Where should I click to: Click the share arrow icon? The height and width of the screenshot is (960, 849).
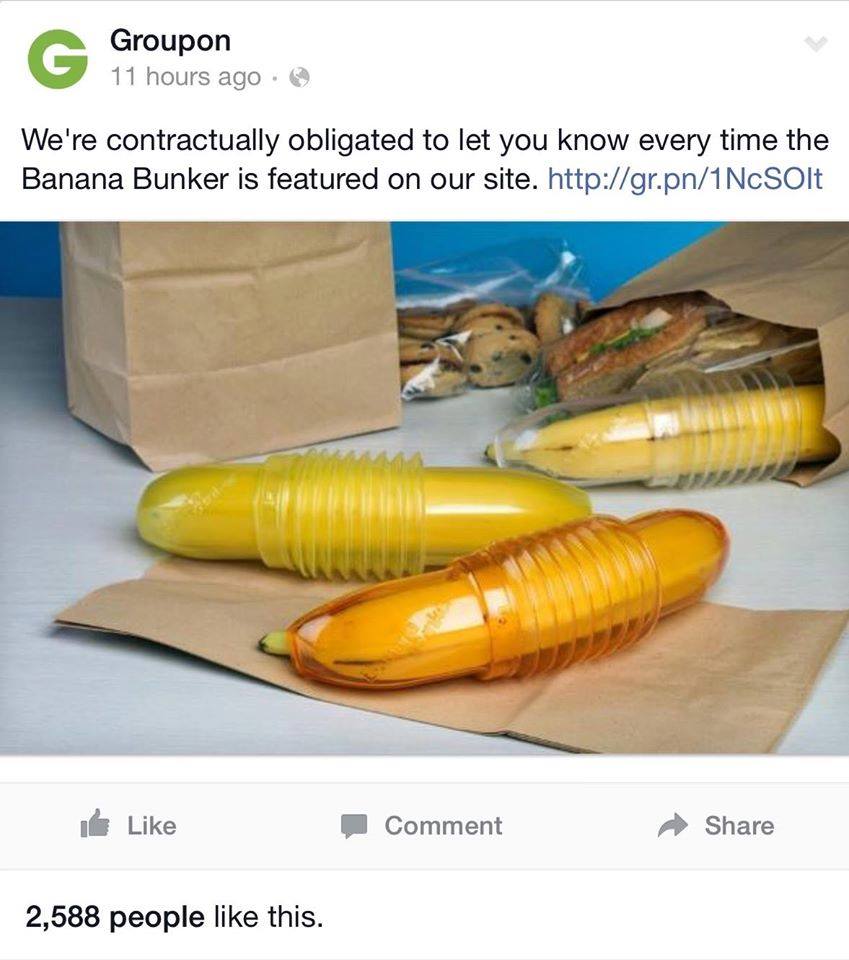point(672,825)
